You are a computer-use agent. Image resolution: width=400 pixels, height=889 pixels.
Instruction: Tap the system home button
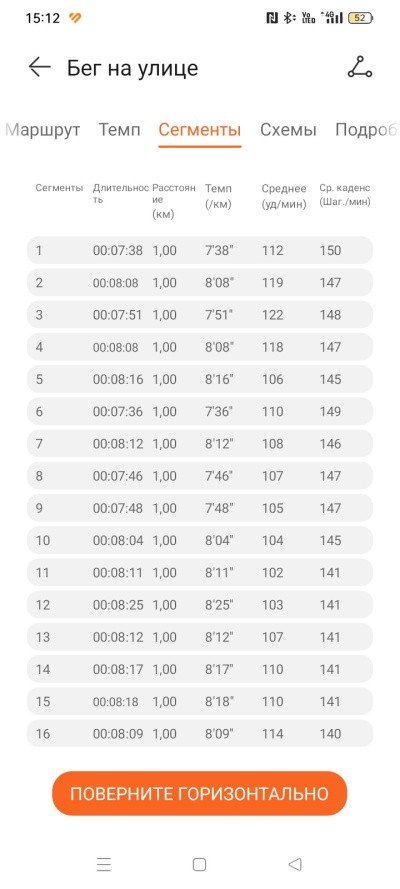pos(199,864)
